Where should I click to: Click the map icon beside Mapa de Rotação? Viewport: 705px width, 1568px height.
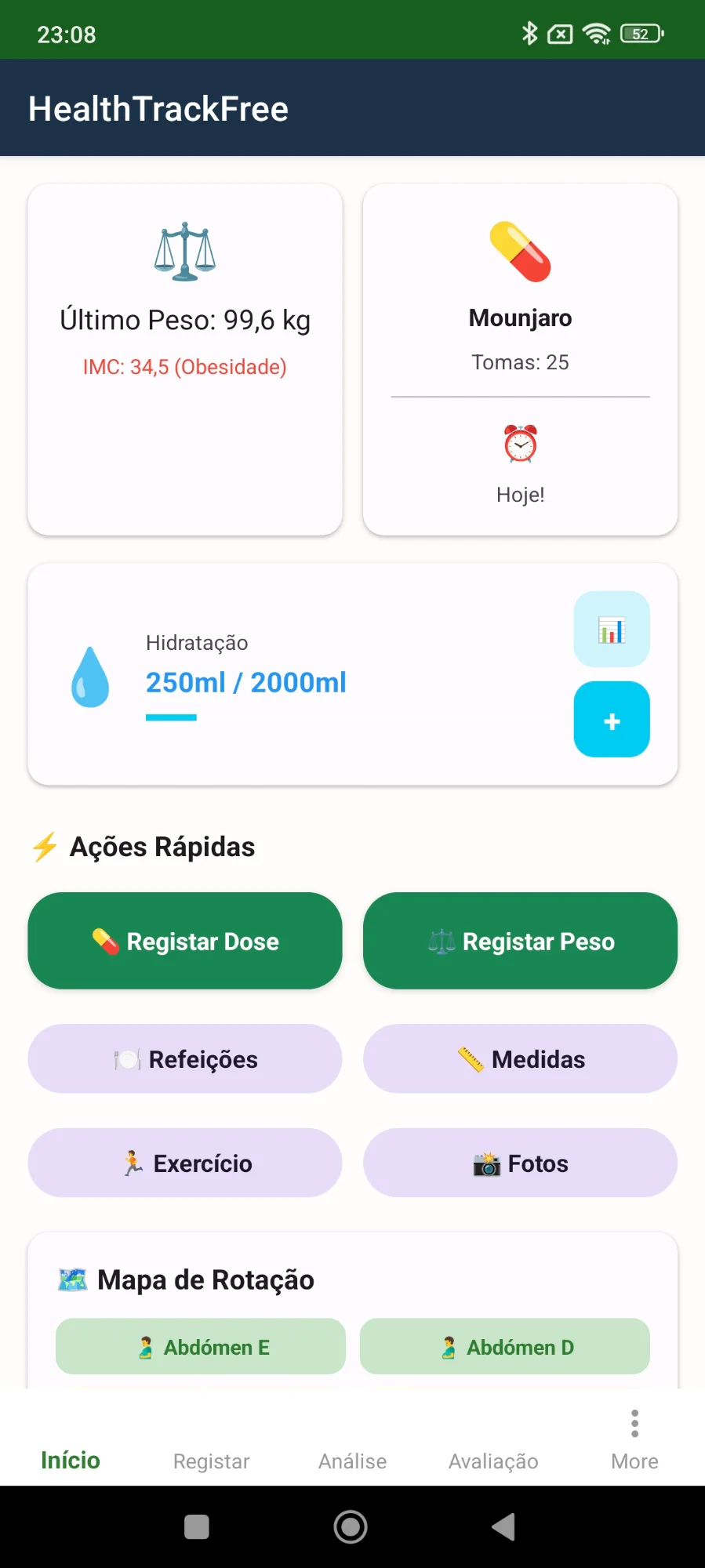pos(72,1278)
